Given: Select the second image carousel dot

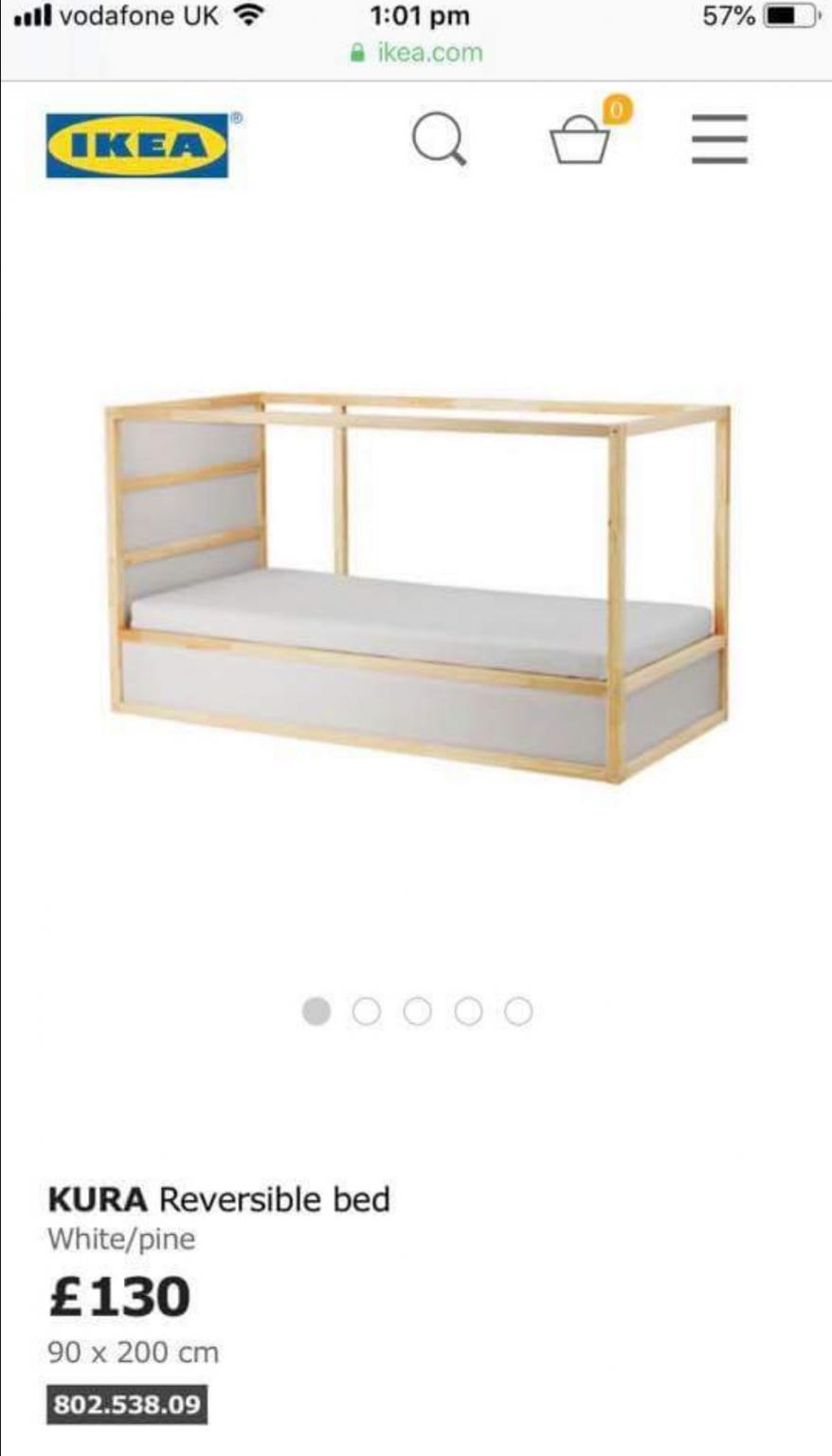Looking at the screenshot, I should point(367,1010).
